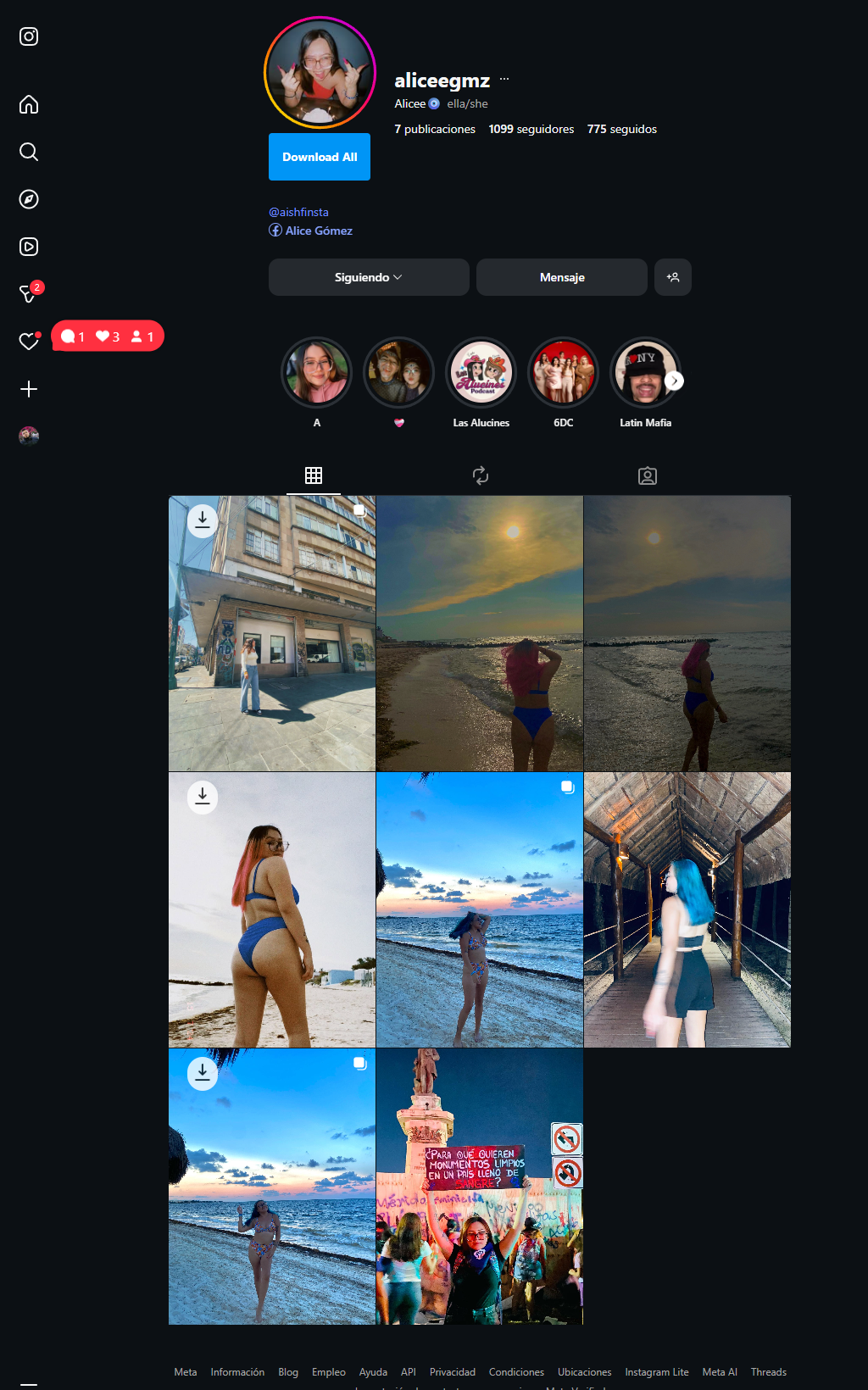This screenshot has width=868, height=1390.
Task: Download the building street photo post
Action: point(203,520)
